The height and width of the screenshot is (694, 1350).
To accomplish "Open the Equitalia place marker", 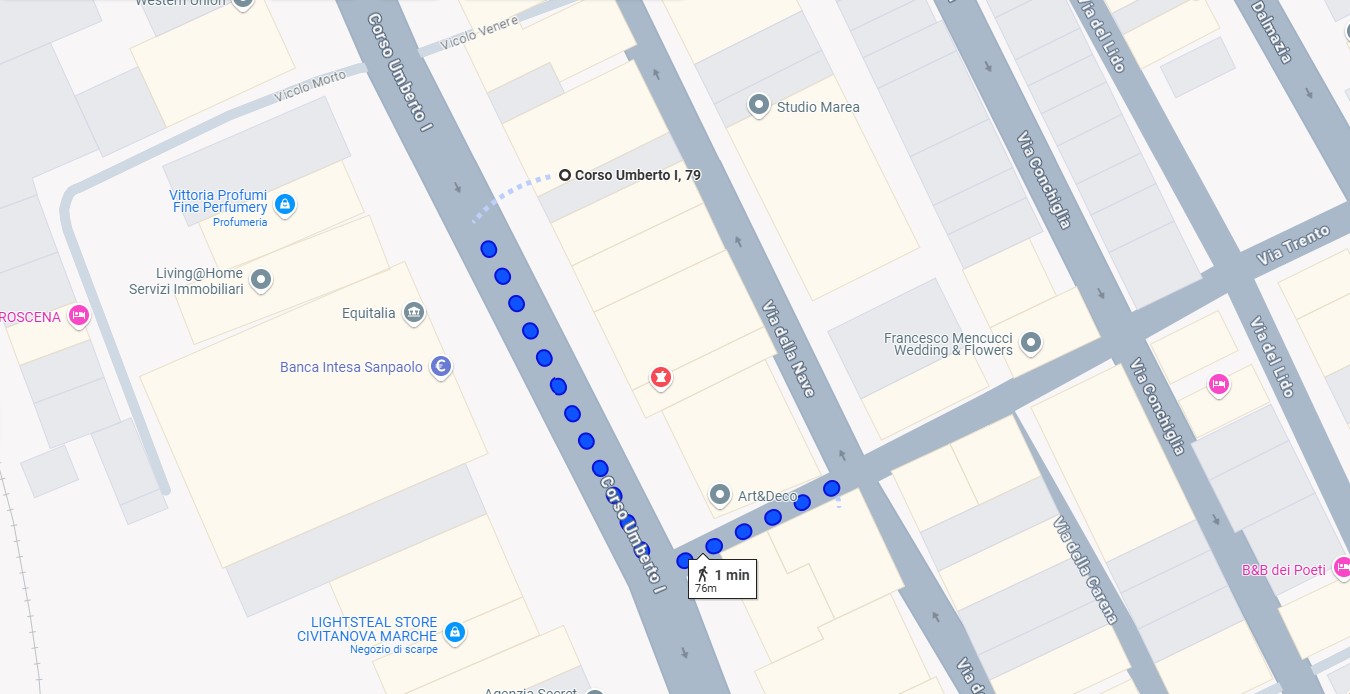I will coord(413,313).
